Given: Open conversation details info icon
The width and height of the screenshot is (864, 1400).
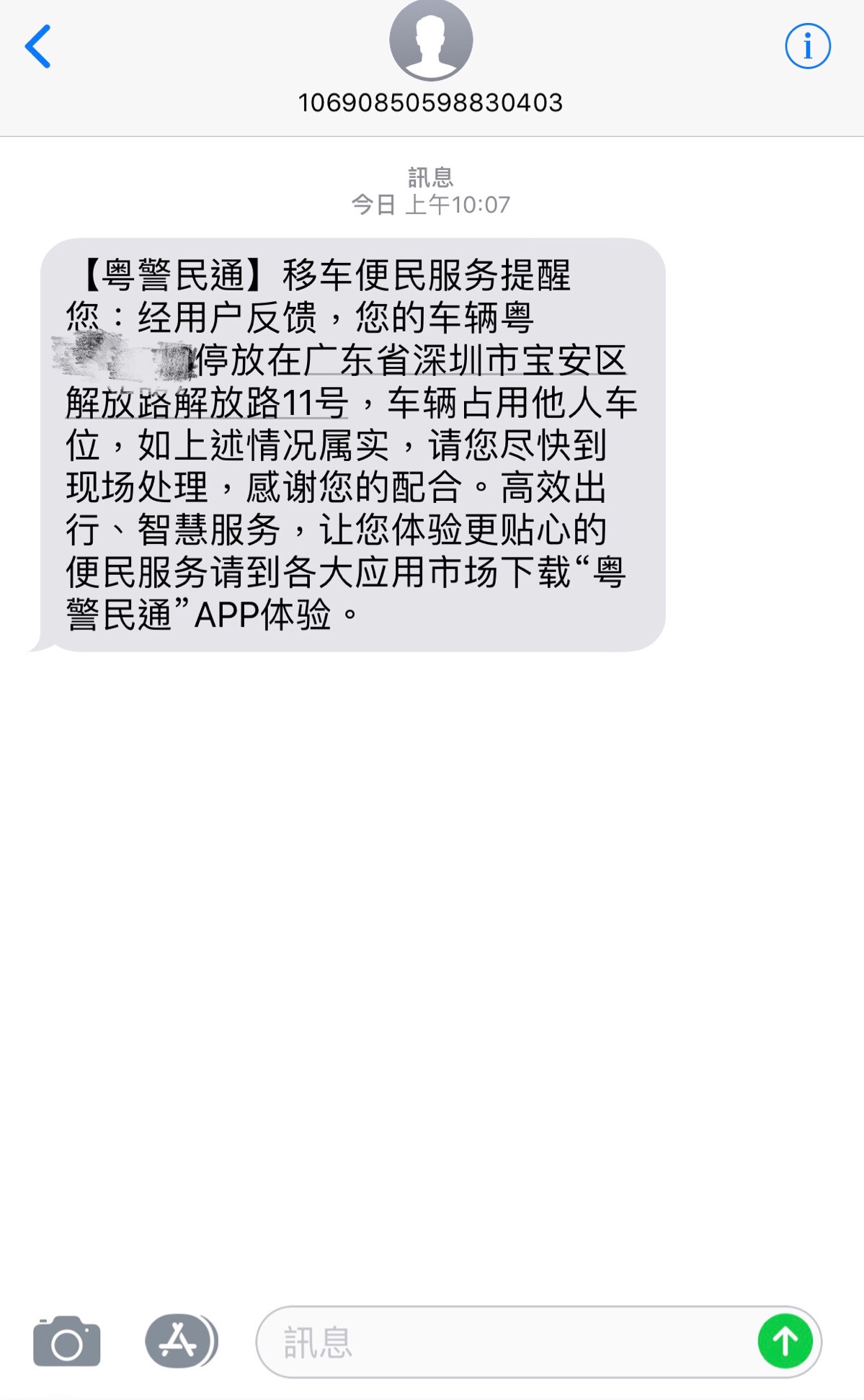Looking at the screenshot, I should tap(807, 47).
